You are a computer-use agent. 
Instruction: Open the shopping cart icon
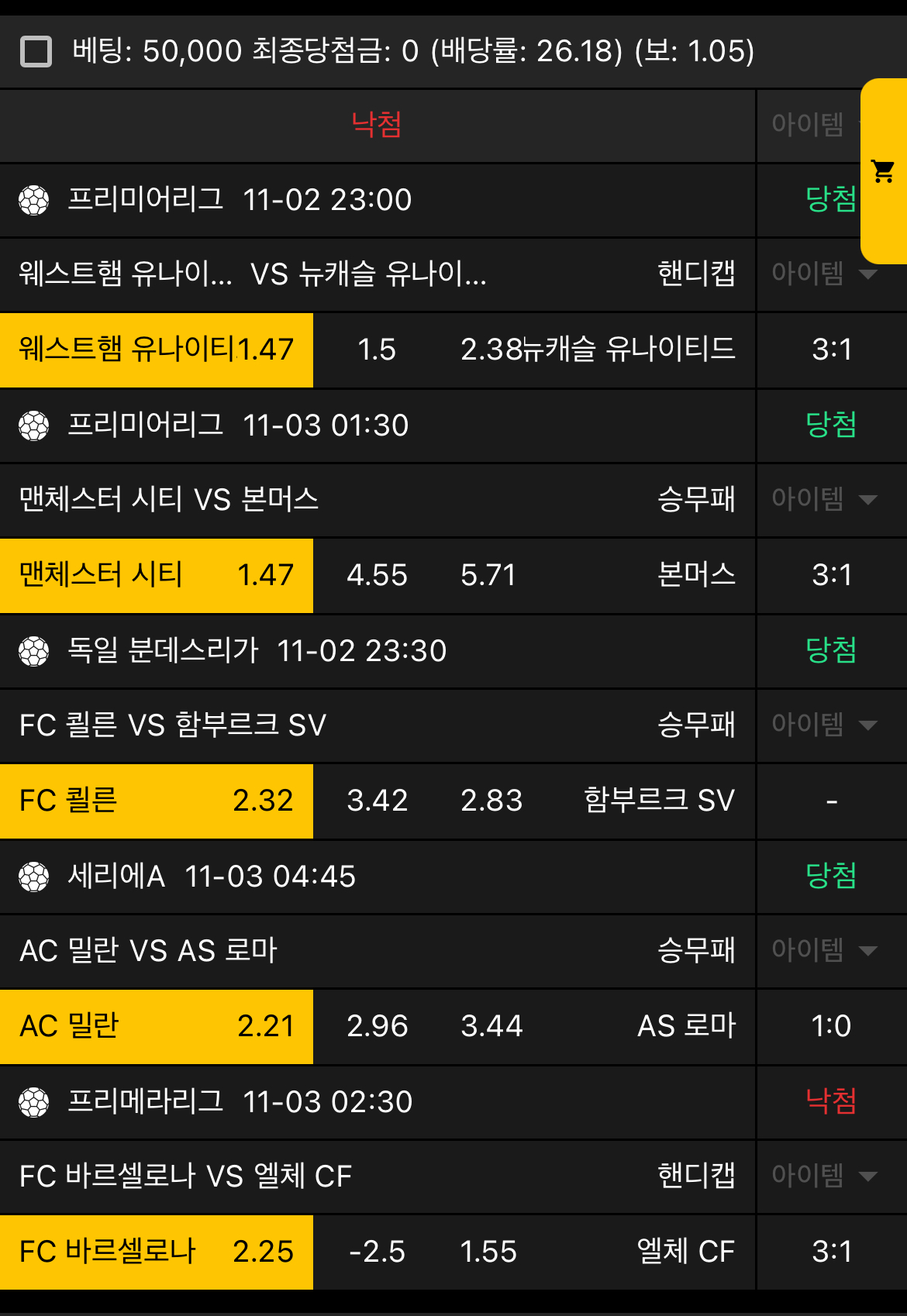[x=881, y=167]
